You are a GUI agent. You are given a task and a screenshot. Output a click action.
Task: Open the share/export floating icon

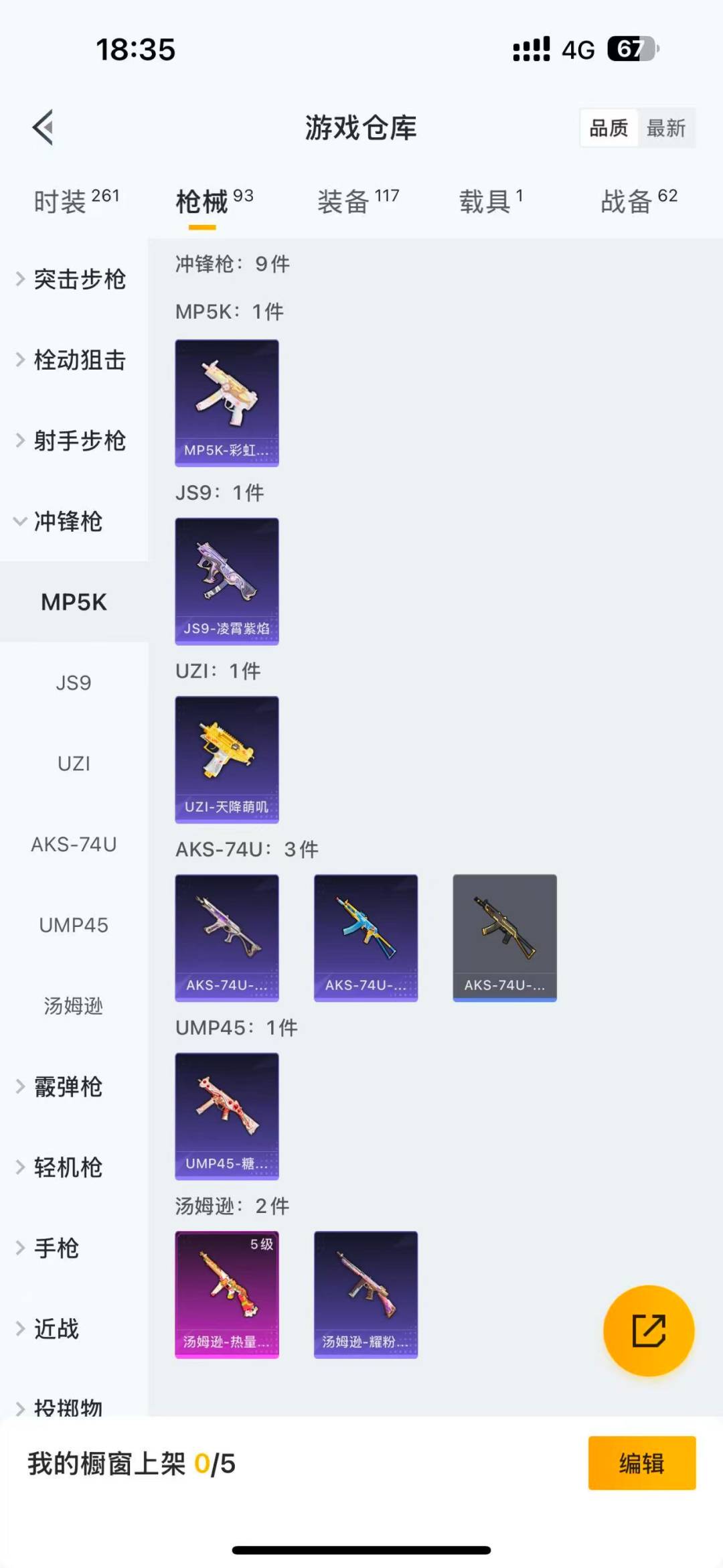[x=647, y=1333]
